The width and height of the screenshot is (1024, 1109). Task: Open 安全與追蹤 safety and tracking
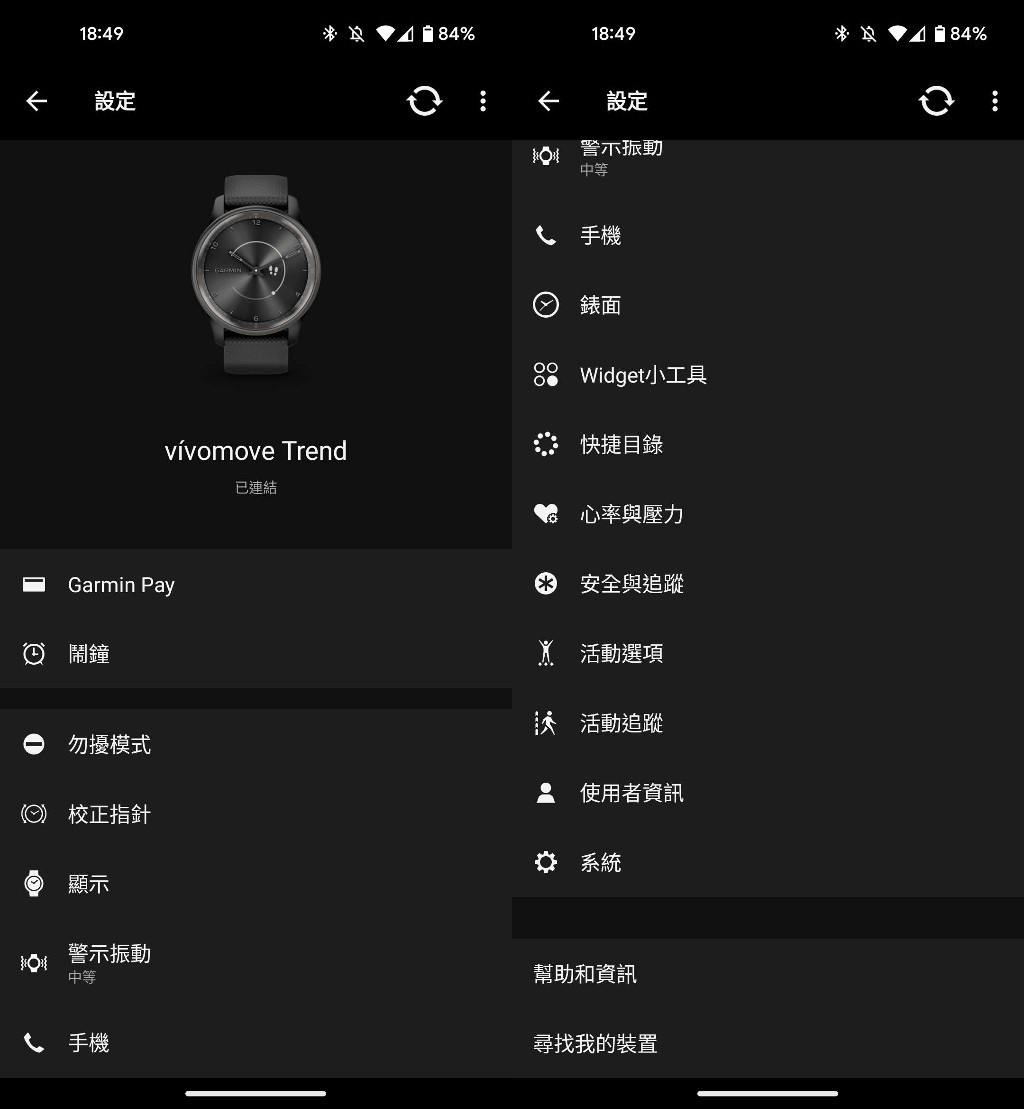631,584
